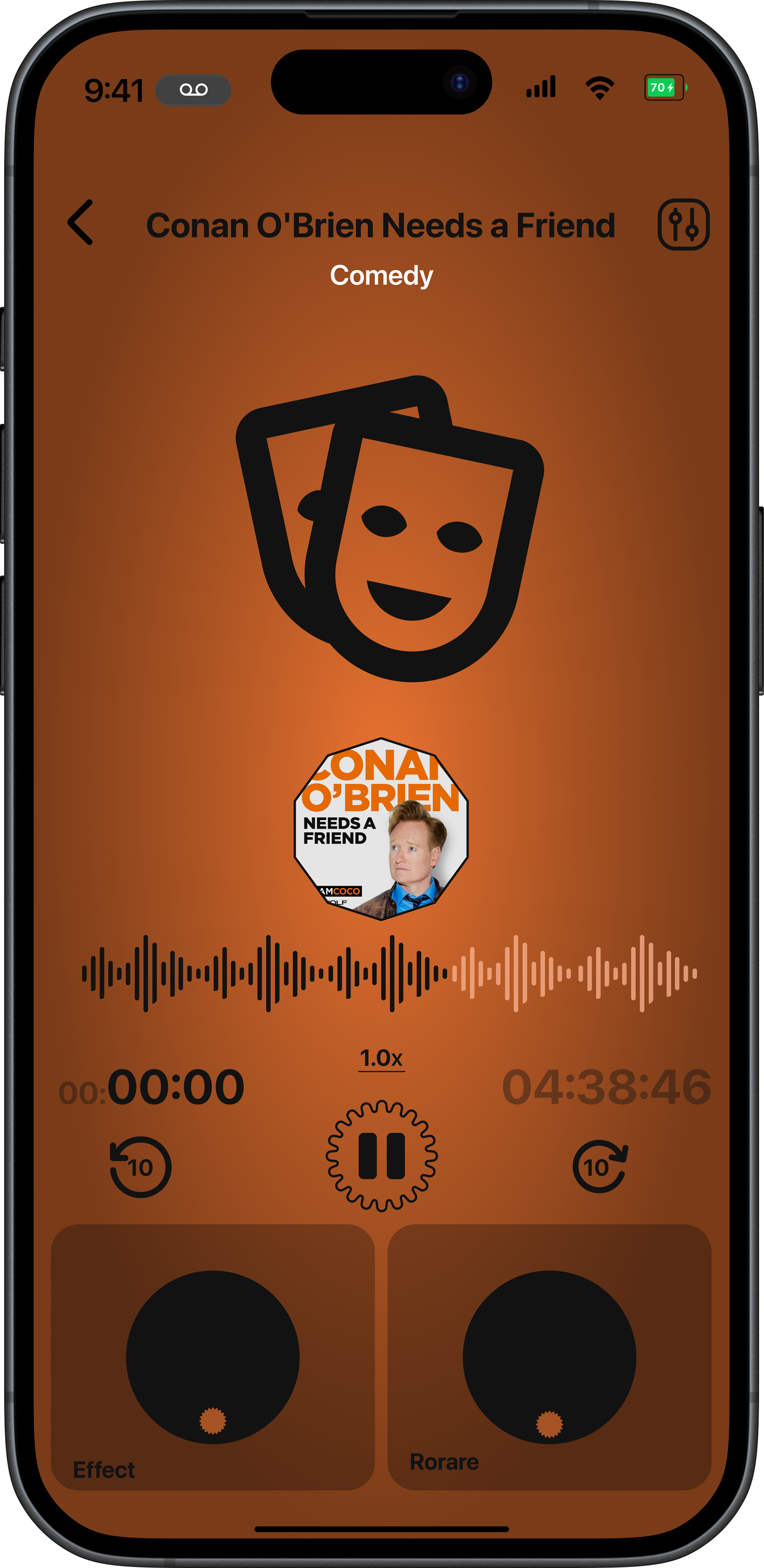Tap the Effect knob
This screenshot has width=764, height=1568.
(x=212, y=1357)
